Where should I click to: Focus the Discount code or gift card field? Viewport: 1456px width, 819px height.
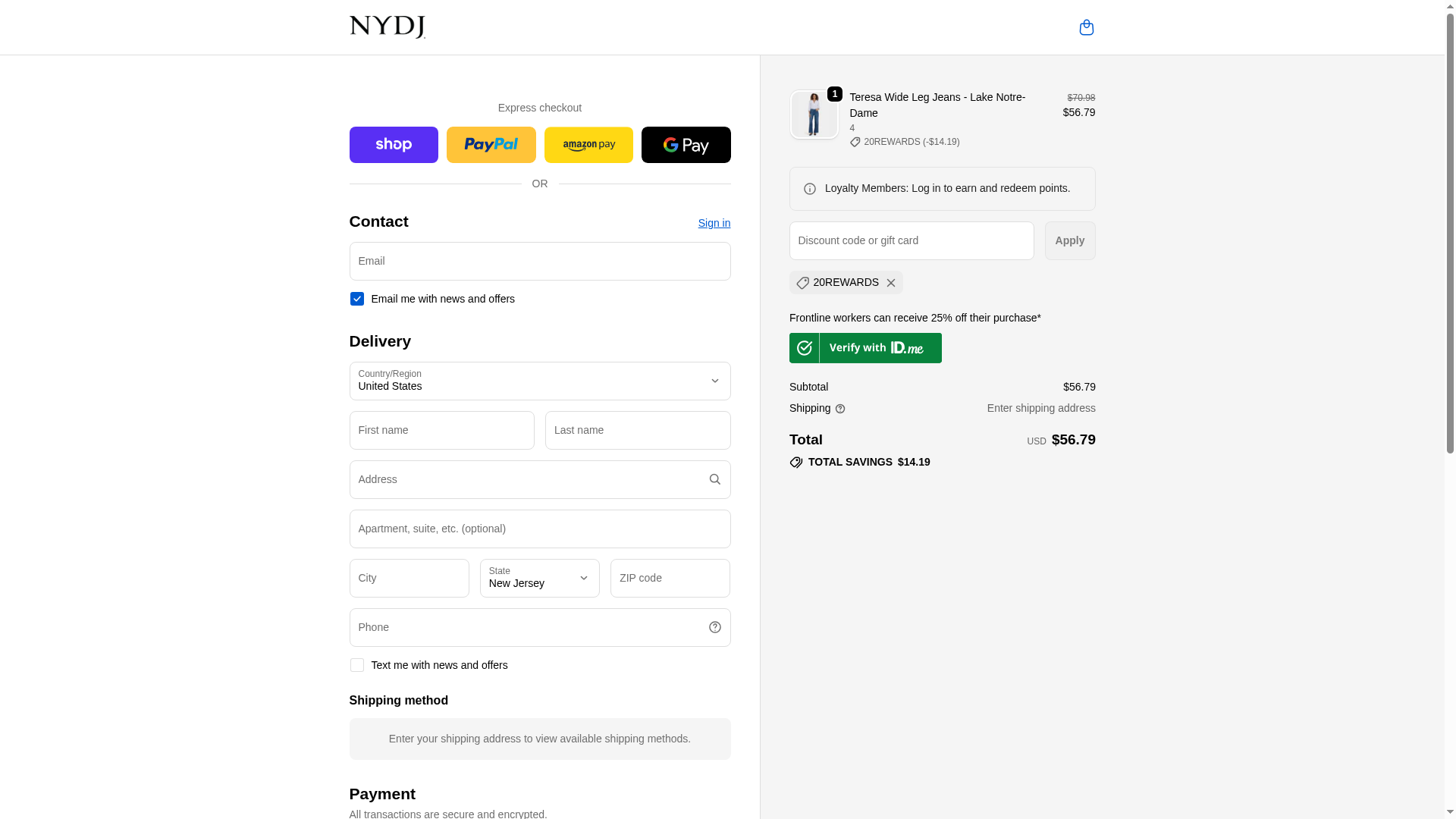911,241
